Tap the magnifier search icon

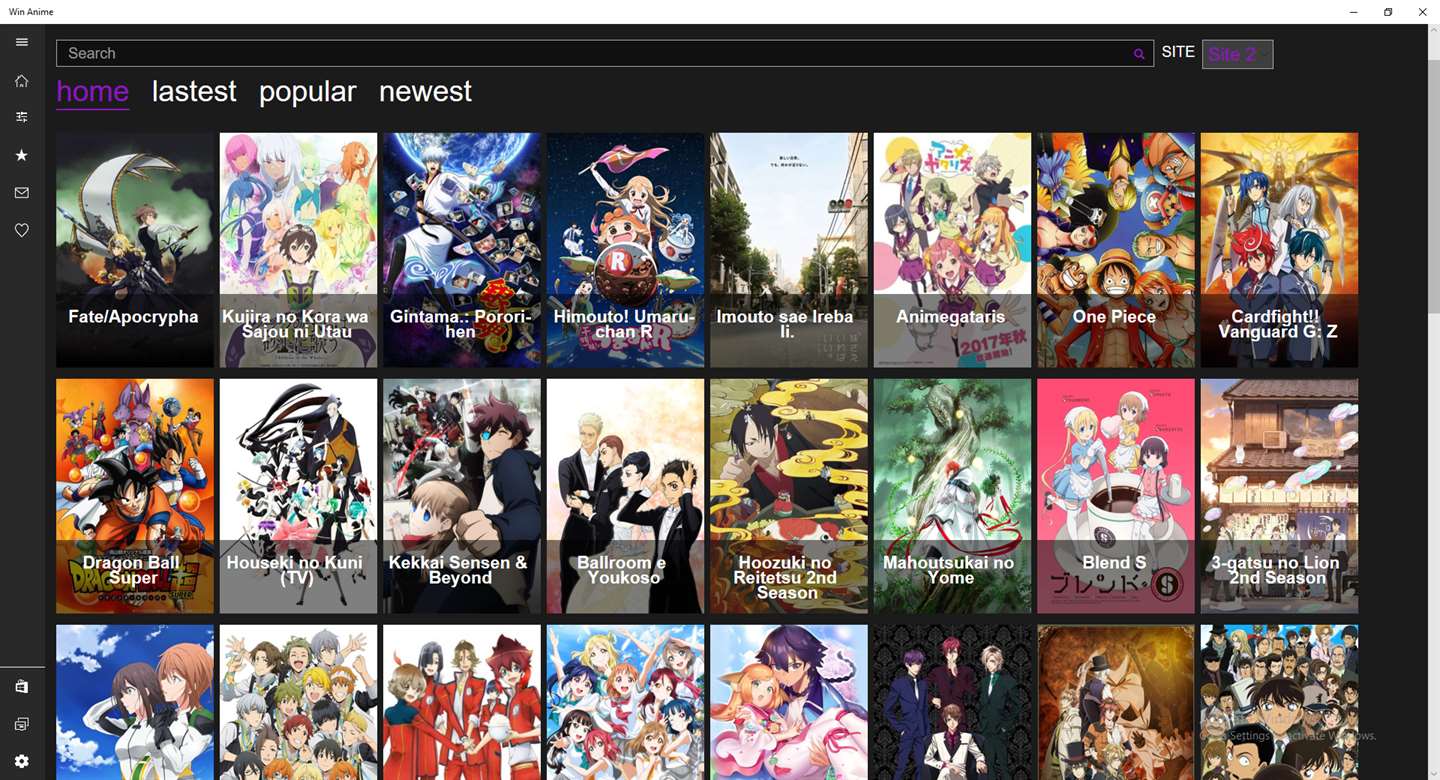pos(1138,54)
